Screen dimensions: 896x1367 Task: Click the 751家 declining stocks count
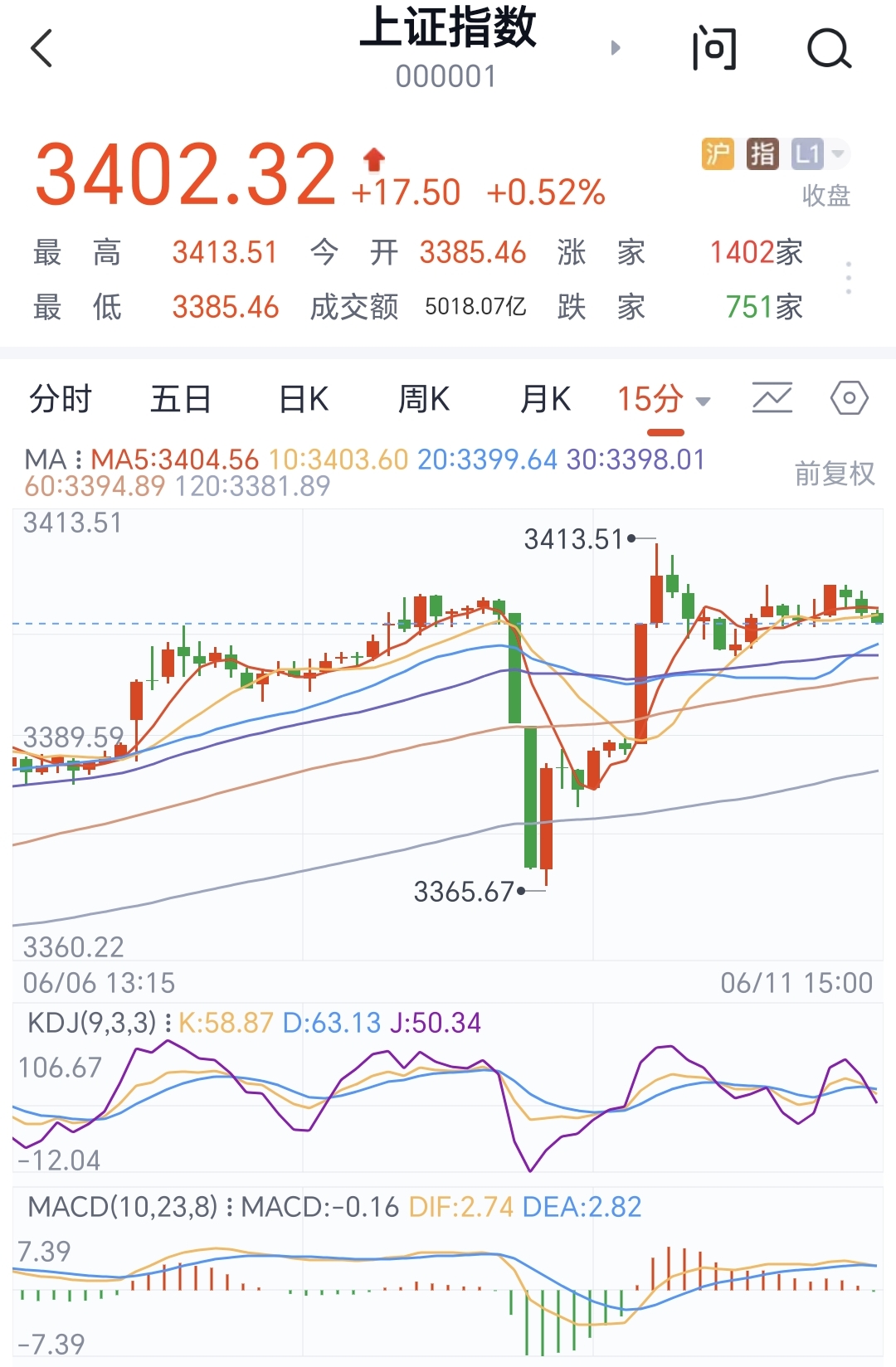coord(762,307)
